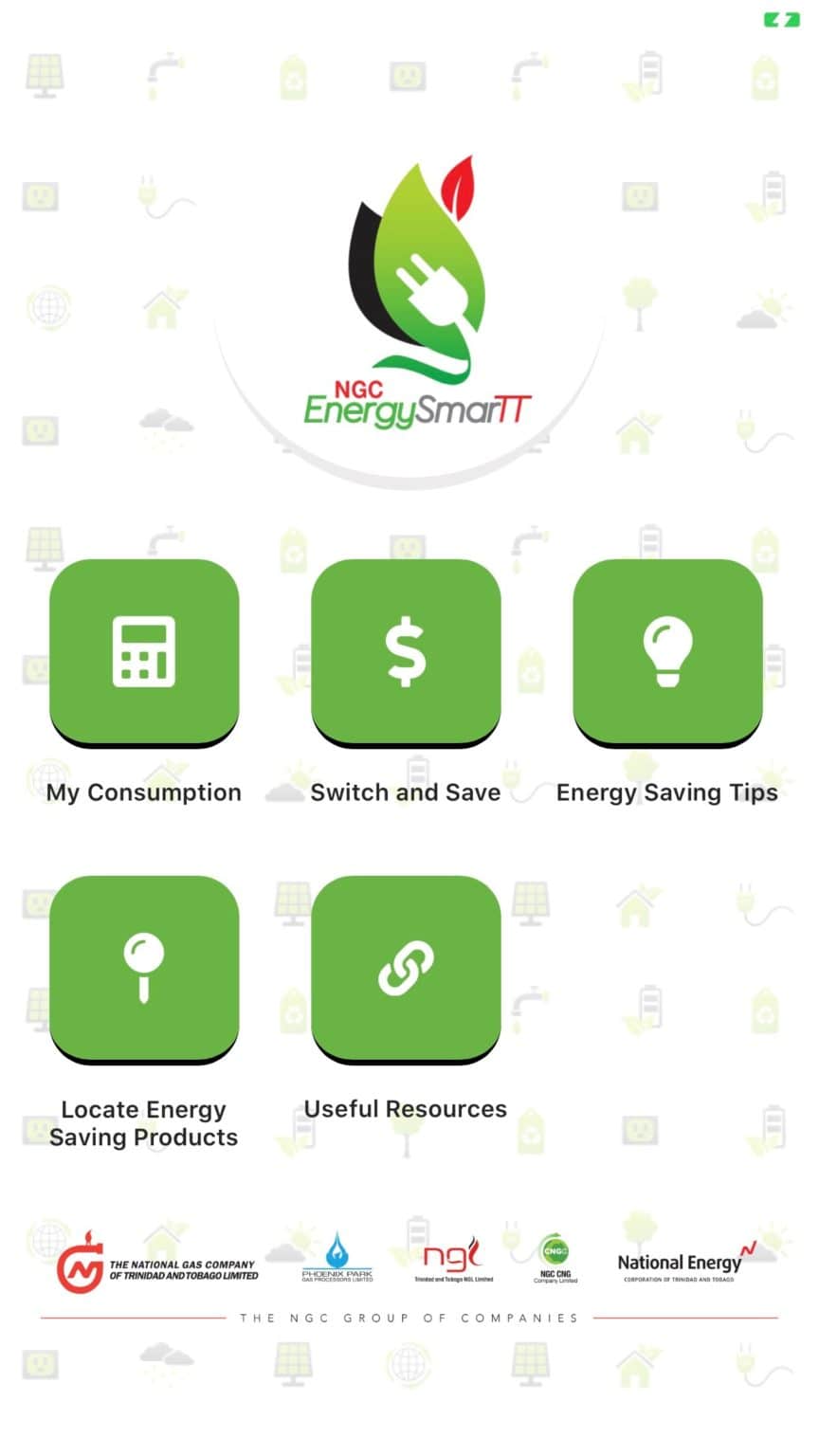Select the dollar sign Switch and Save icon
Viewport: 819px width, 1456px height.
click(405, 651)
